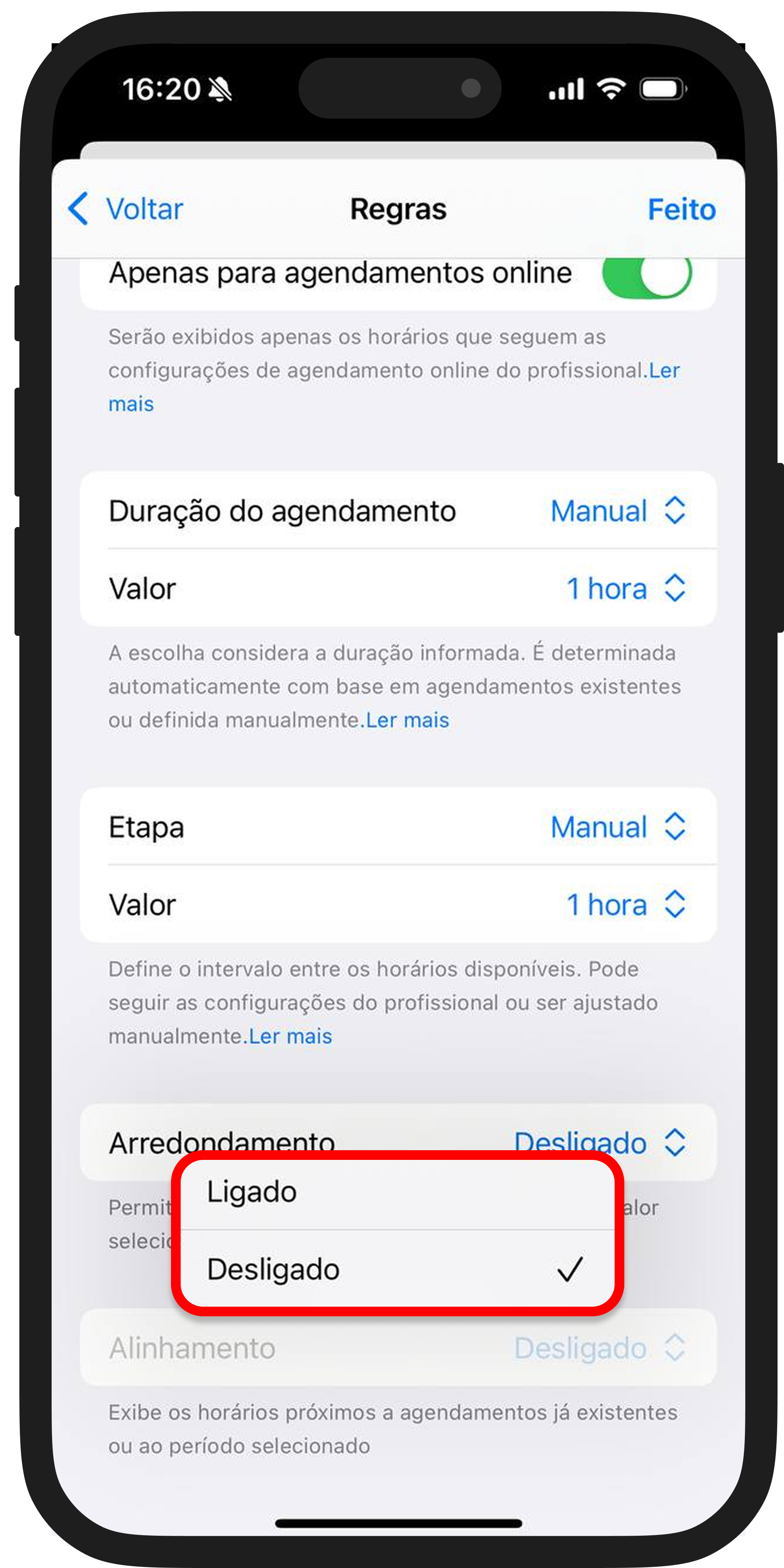Image resolution: width=784 pixels, height=1568 pixels.
Task: Go back with Voltar
Action: [127, 209]
